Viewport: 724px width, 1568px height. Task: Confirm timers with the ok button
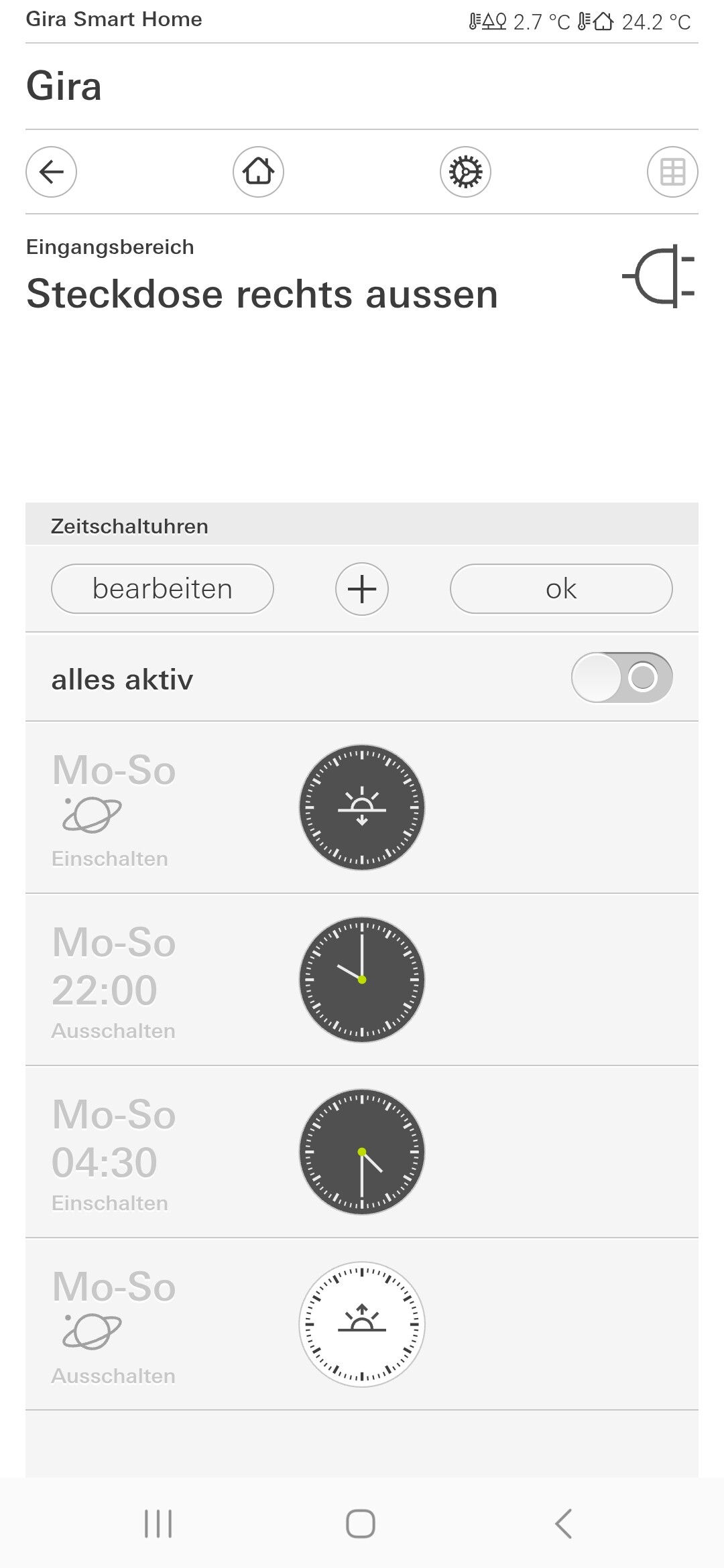561,589
